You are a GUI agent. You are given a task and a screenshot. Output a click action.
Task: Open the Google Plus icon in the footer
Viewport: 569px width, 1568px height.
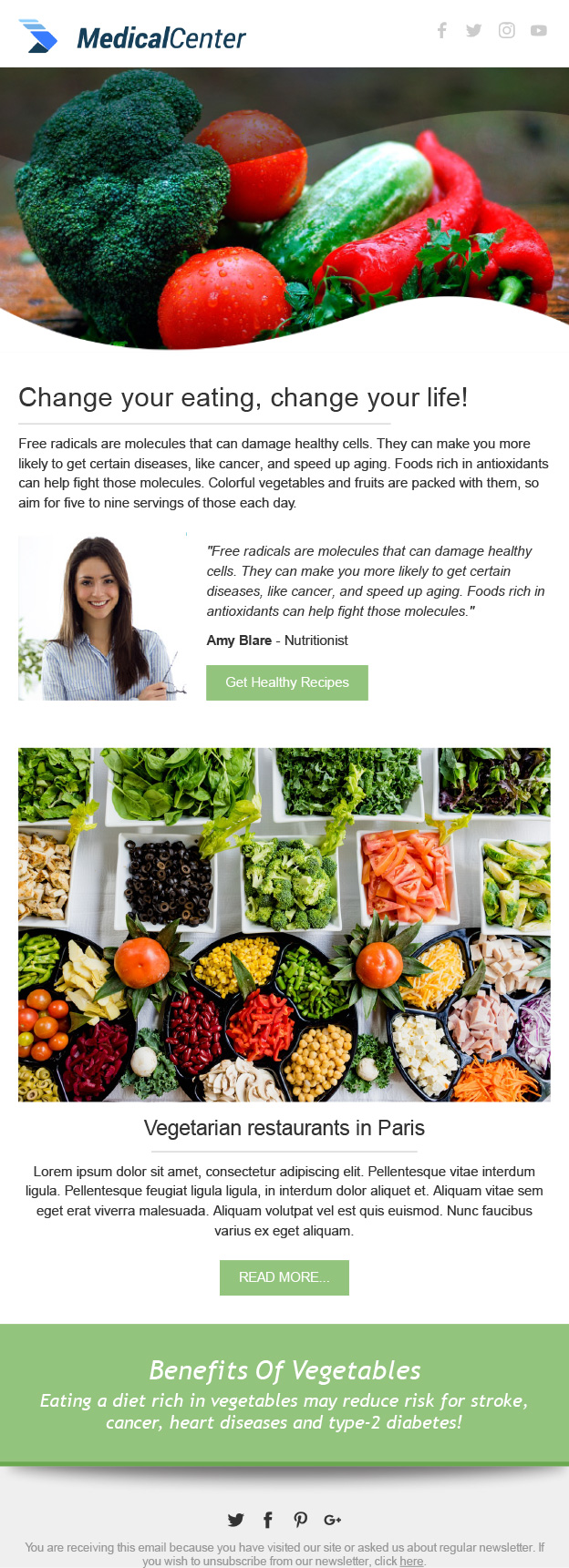333,1520
